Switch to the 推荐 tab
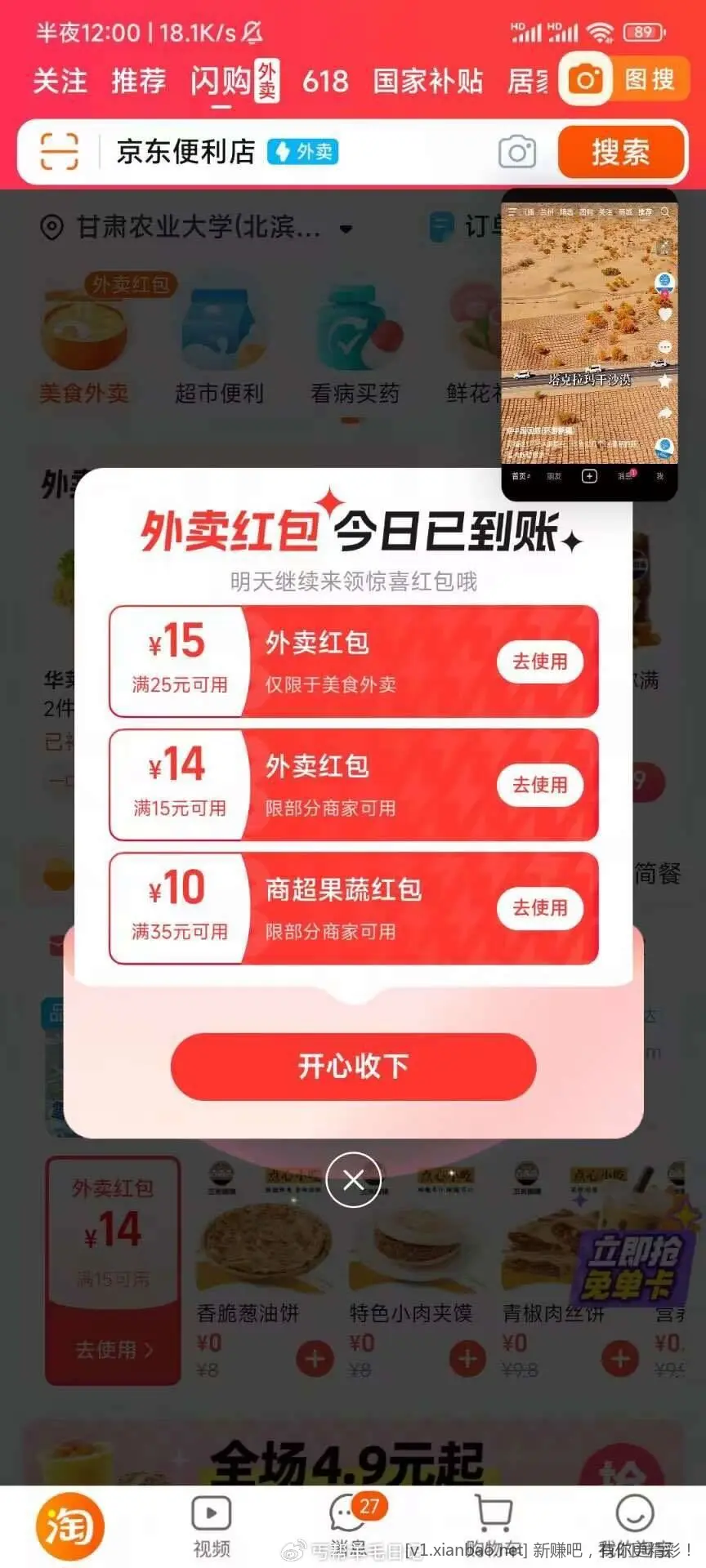 (138, 81)
